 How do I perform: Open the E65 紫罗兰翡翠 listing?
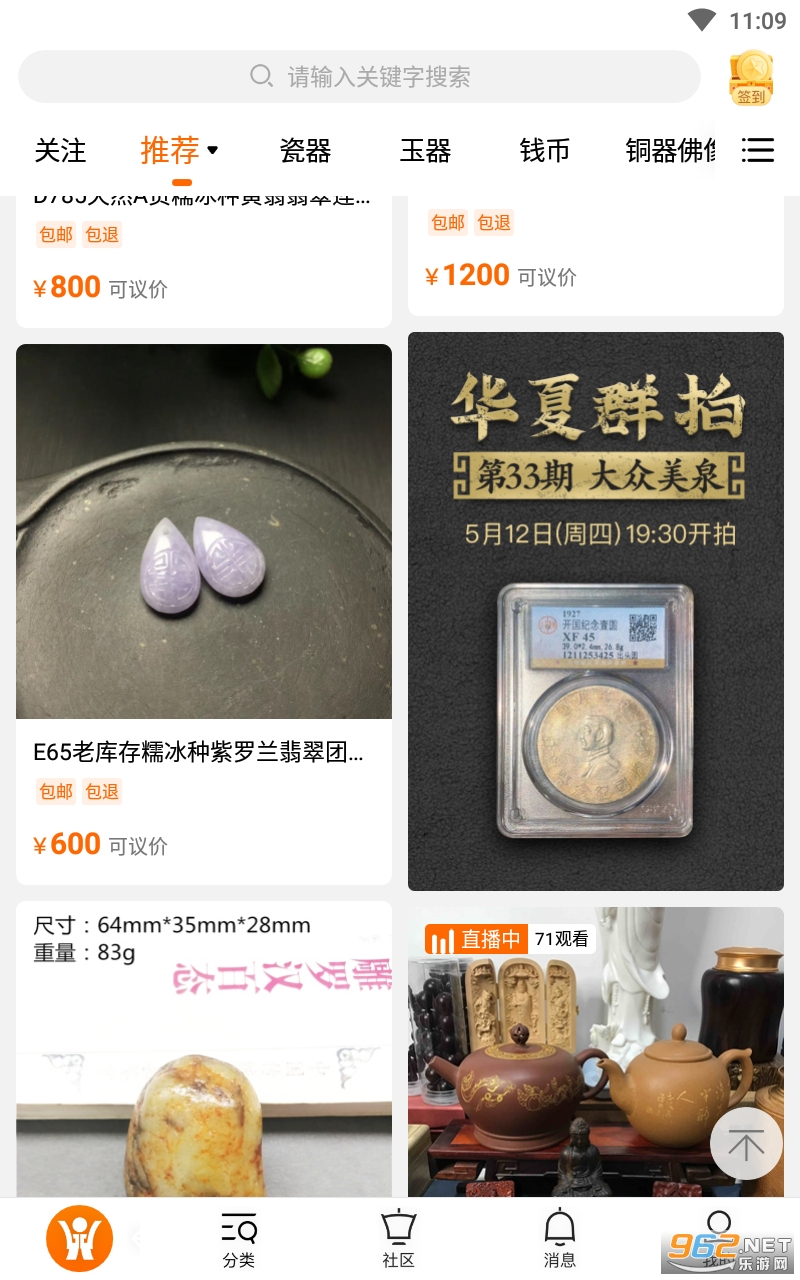[204, 612]
